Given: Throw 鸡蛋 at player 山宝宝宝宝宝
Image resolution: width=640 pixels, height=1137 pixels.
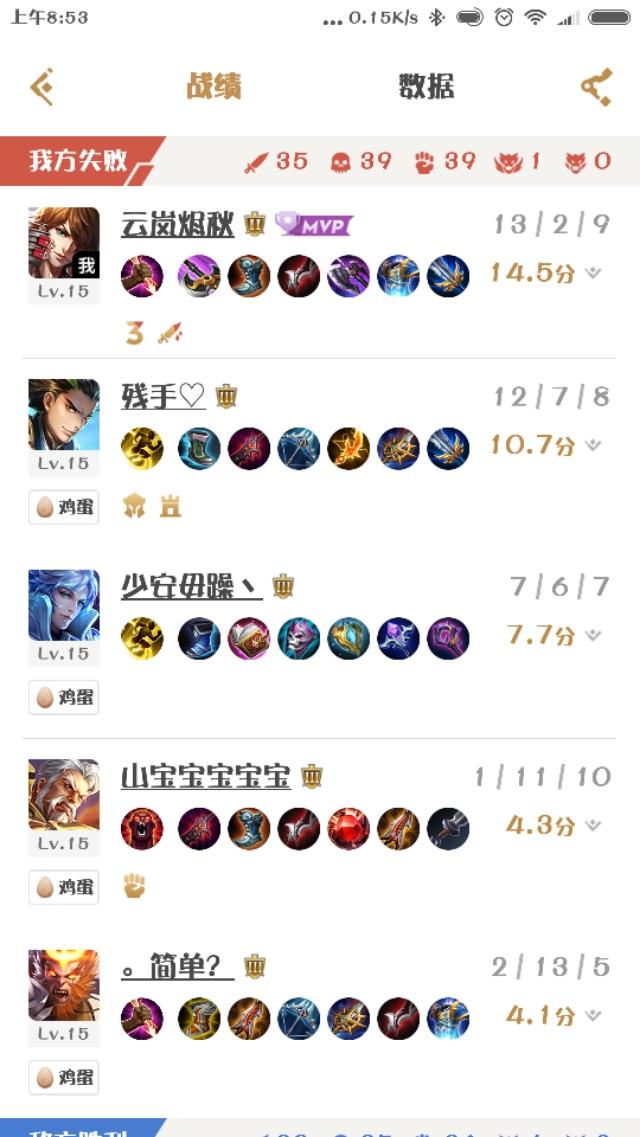Looking at the screenshot, I should pyautogui.click(x=64, y=888).
